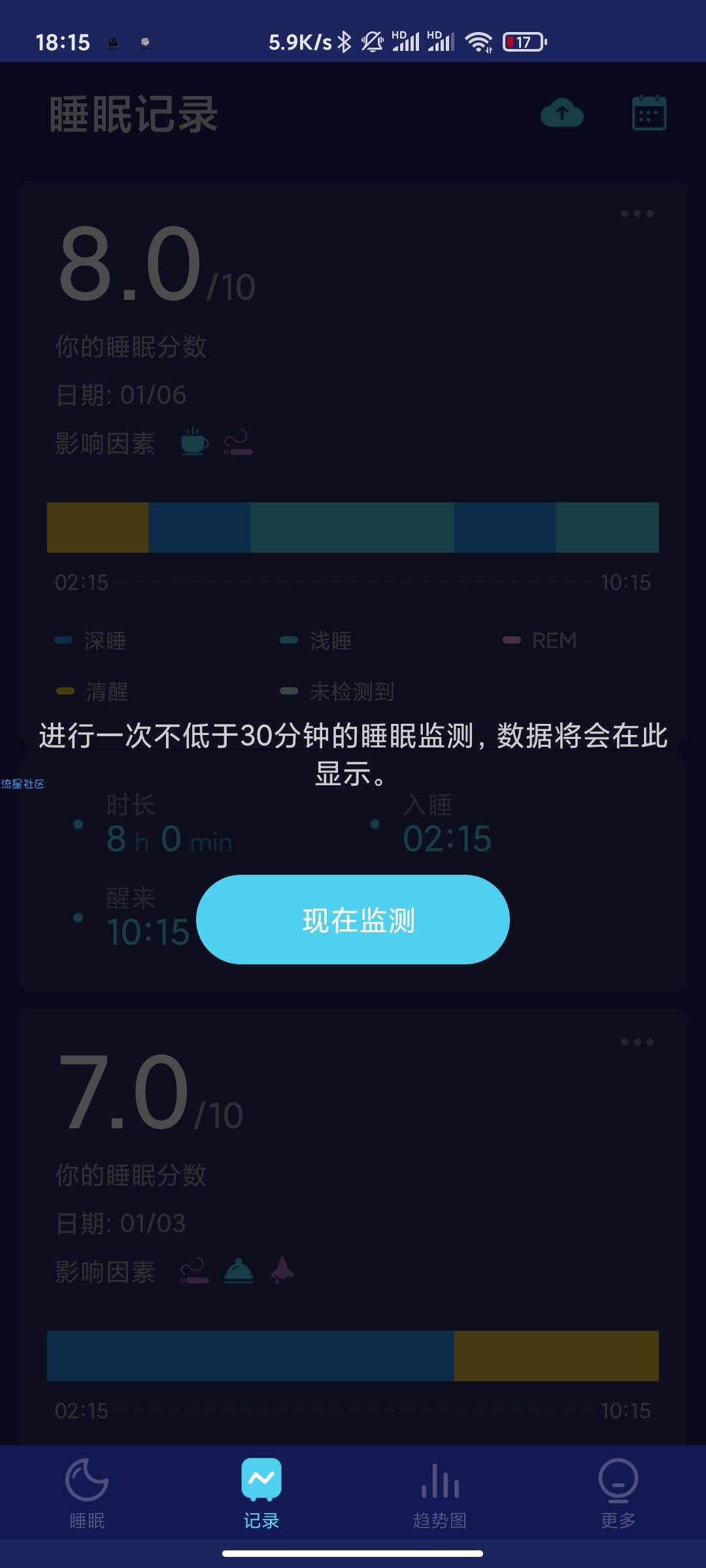Open overflow menu on the 01/06 sleep card
The height and width of the screenshot is (1568, 706).
(x=637, y=214)
